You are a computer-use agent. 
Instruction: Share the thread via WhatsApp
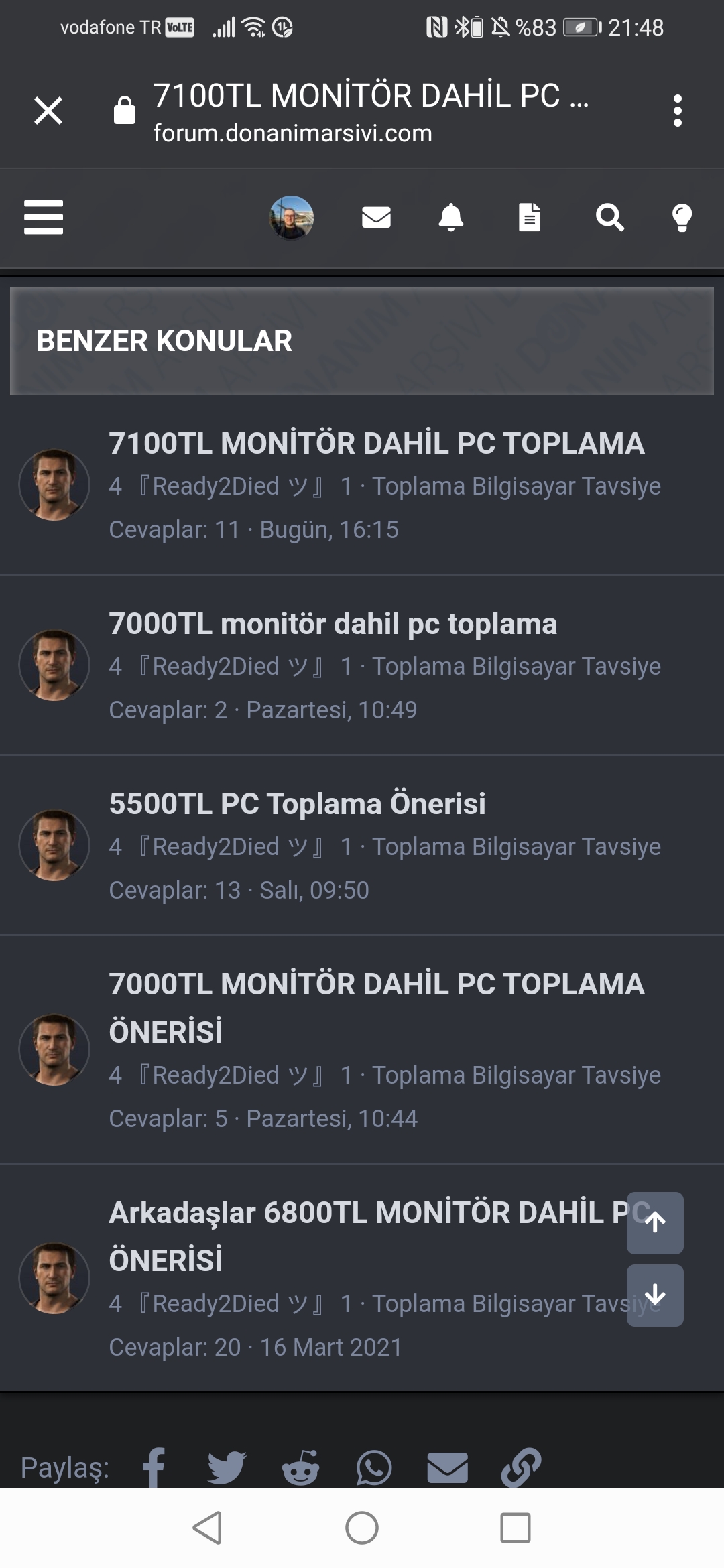[373, 1467]
